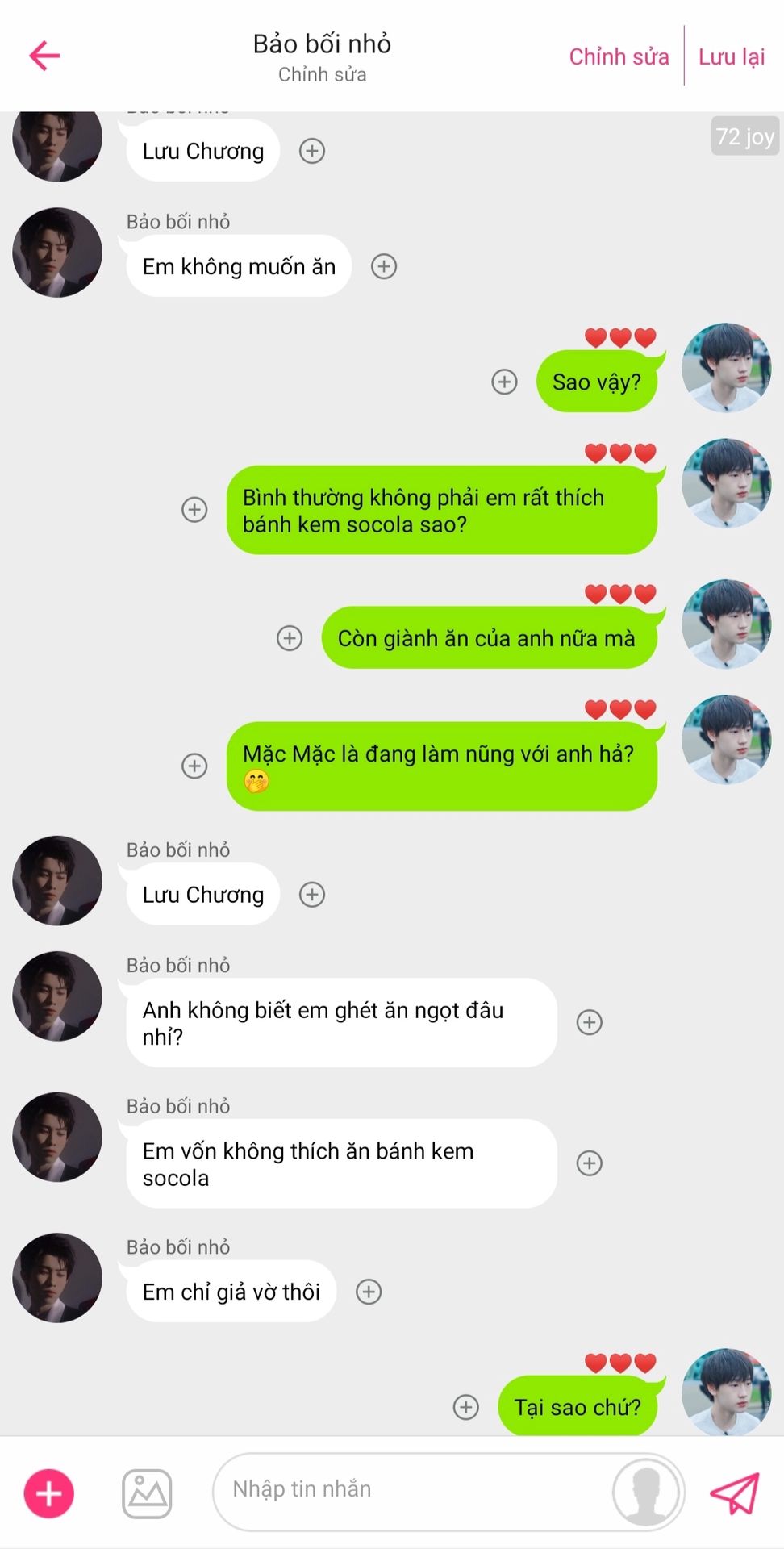
Task: Tap plus next to "Bình thường không phải em" message
Action: [x=194, y=510]
